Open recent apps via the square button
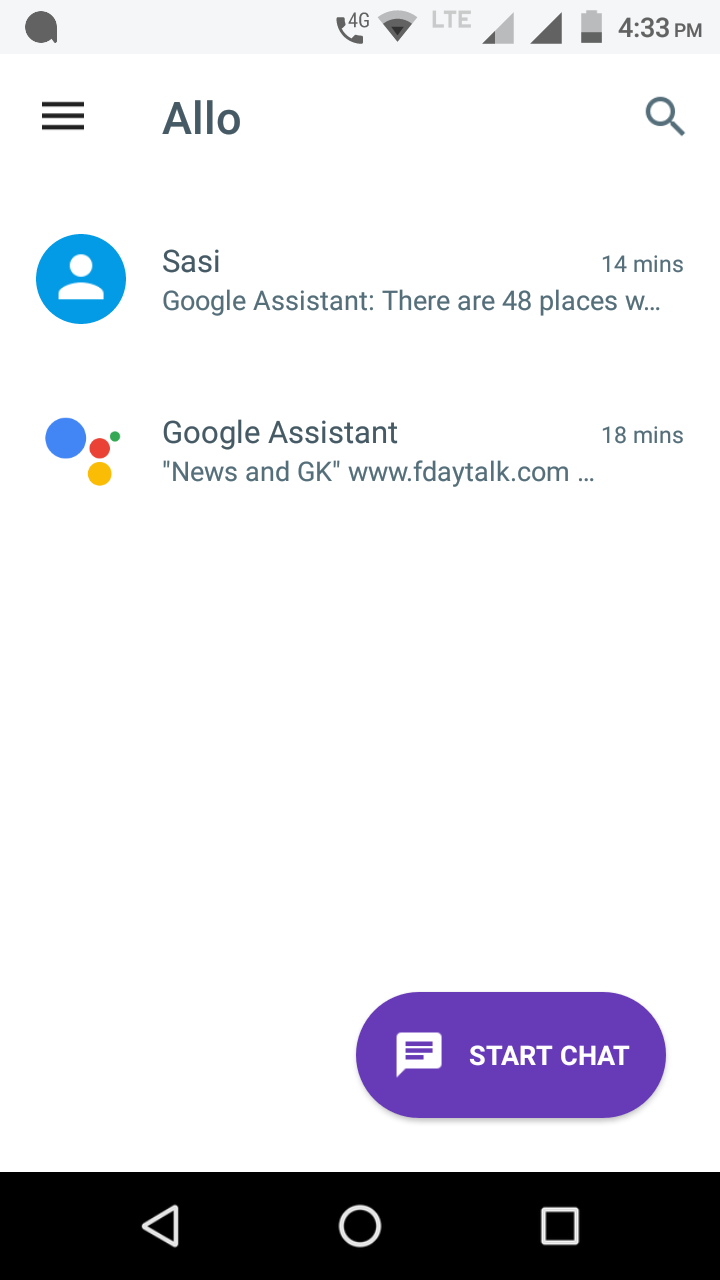 click(560, 1226)
